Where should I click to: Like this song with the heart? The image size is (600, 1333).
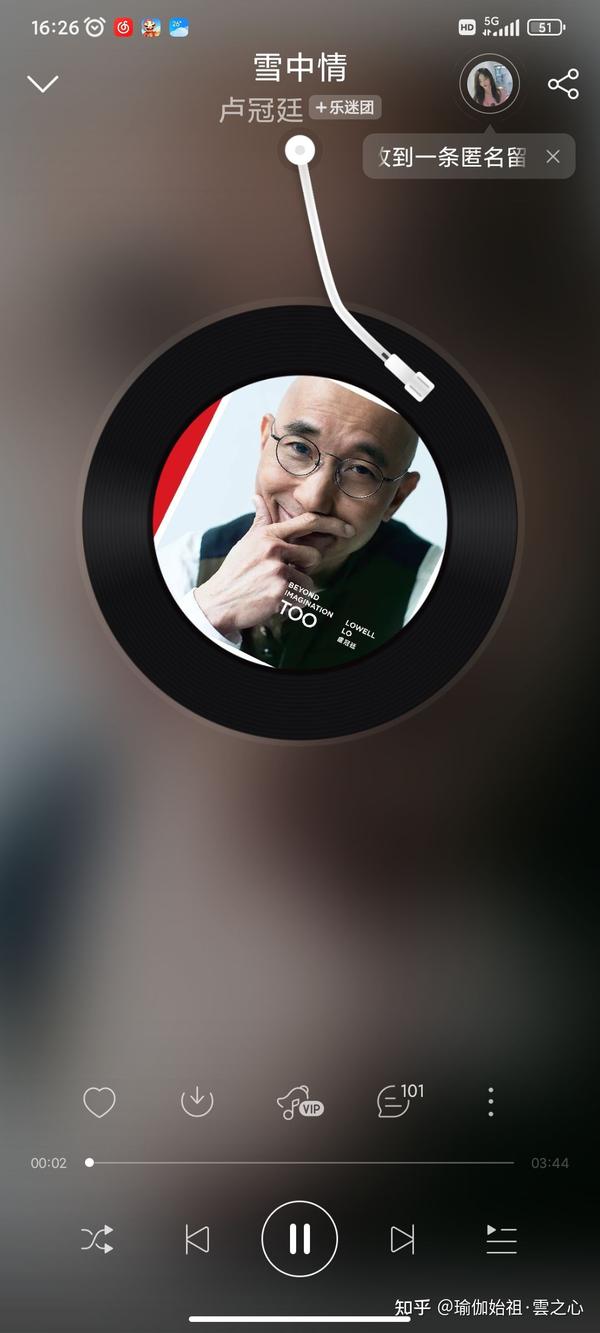[x=99, y=1102]
